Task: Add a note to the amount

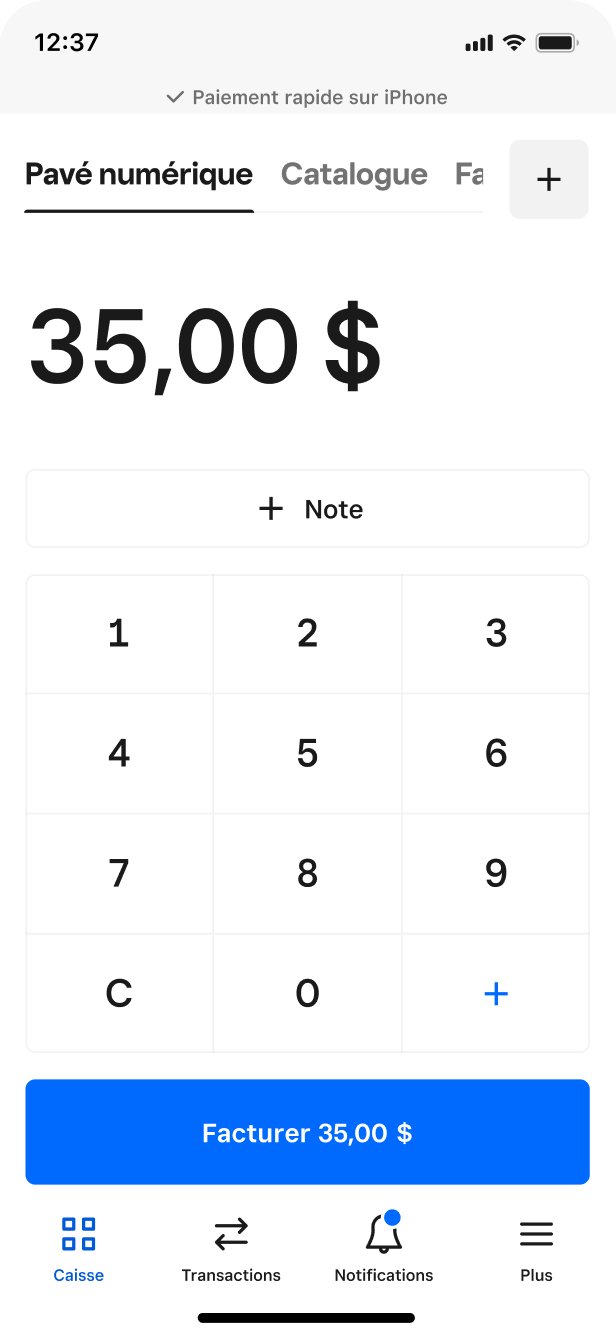Action: (307, 509)
